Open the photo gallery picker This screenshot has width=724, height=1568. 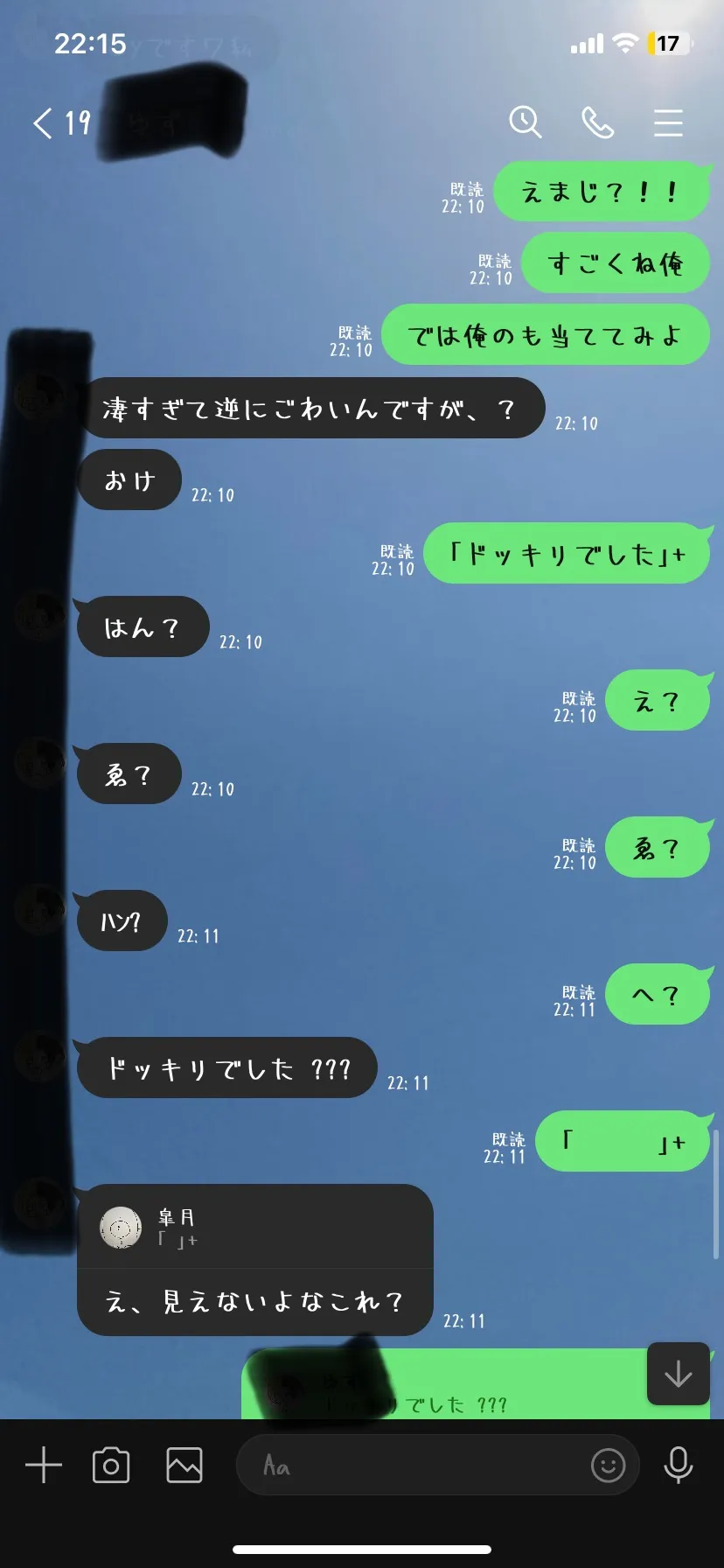click(x=184, y=1465)
